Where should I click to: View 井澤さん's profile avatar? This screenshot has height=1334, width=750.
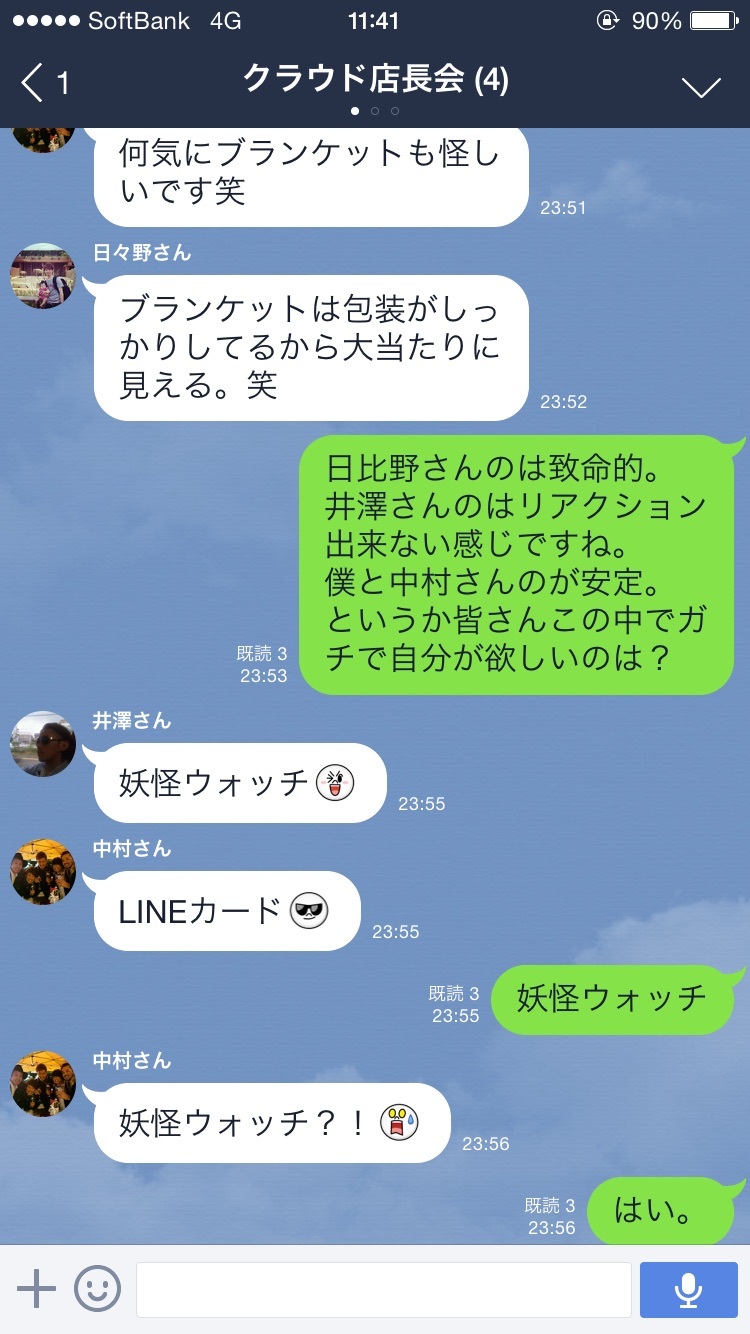point(43,744)
